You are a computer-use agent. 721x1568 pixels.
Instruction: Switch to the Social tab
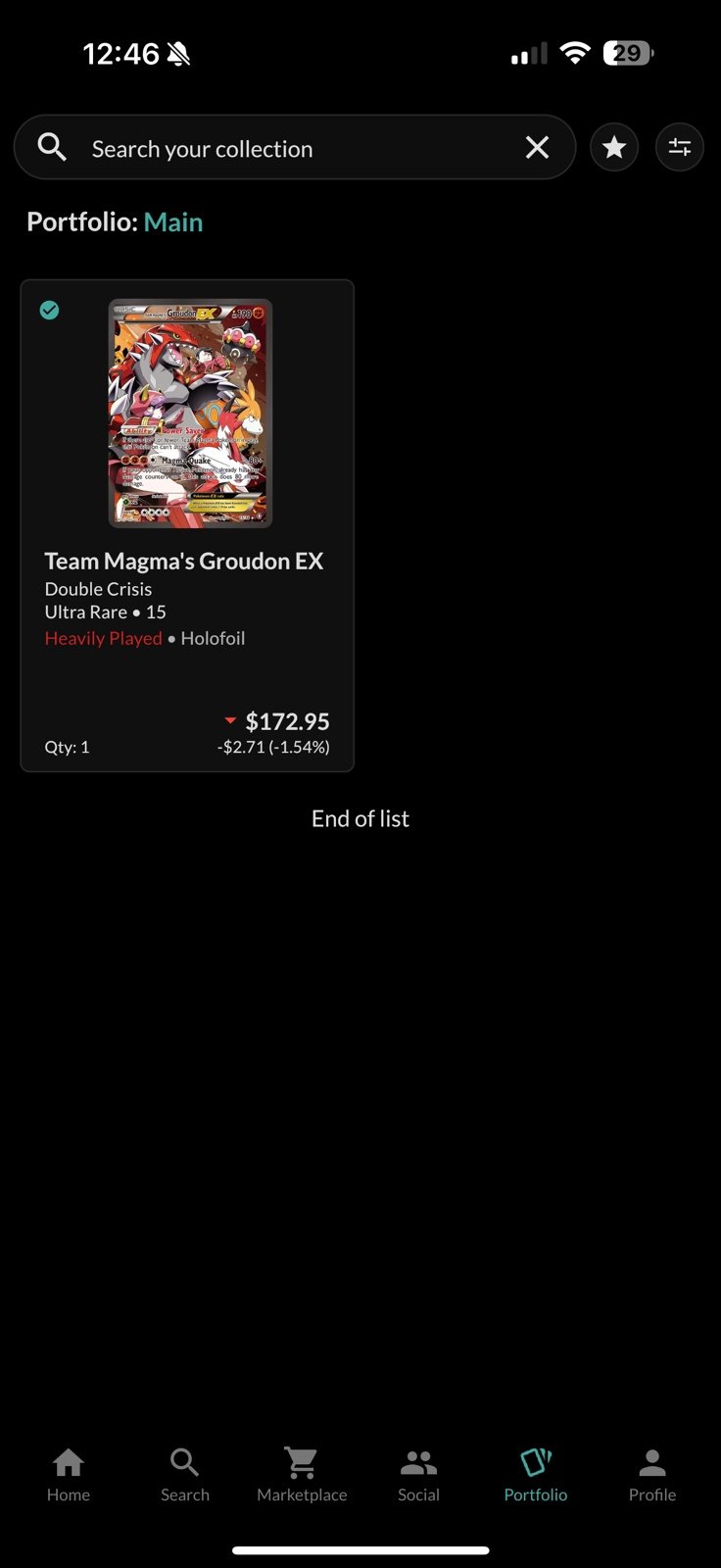tap(418, 1475)
